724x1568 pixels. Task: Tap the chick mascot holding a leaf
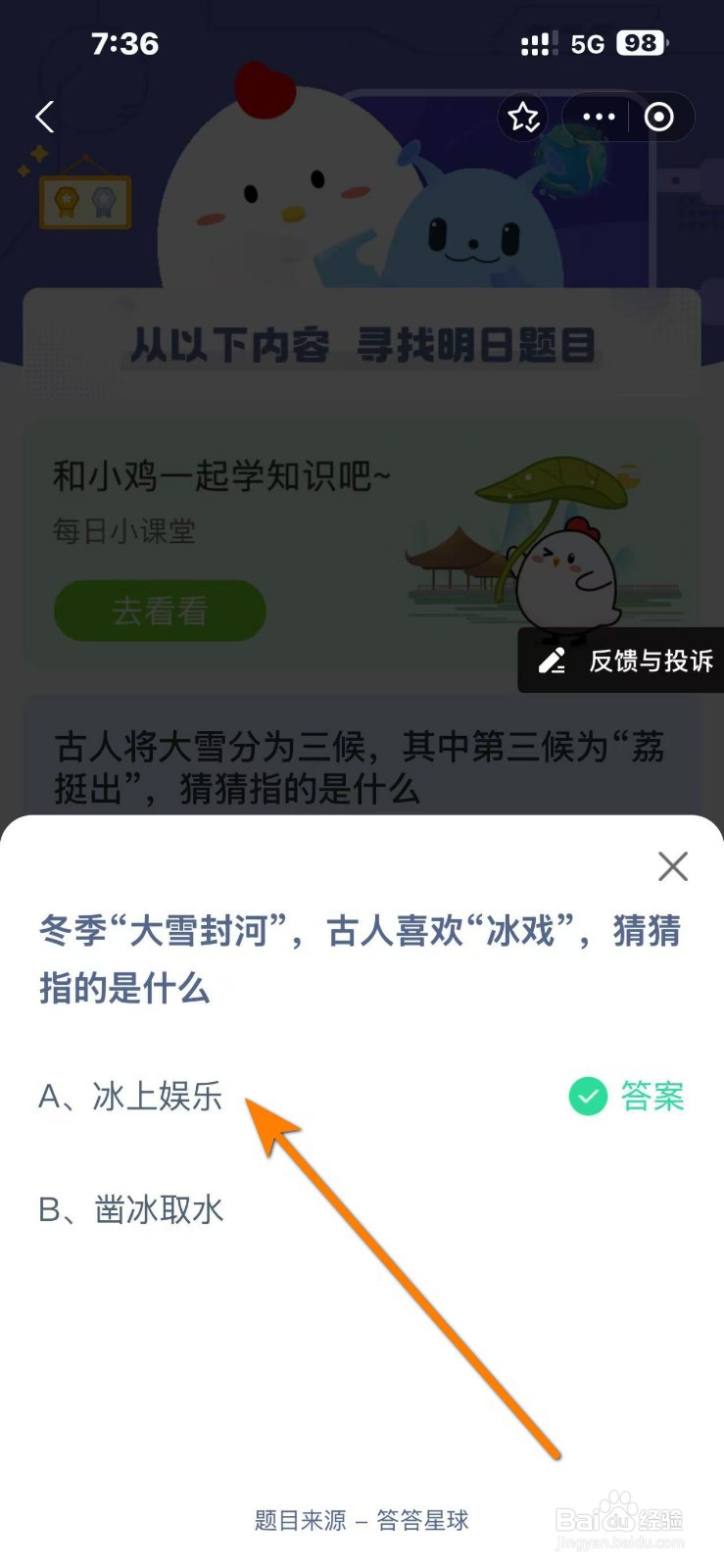[568, 573]
